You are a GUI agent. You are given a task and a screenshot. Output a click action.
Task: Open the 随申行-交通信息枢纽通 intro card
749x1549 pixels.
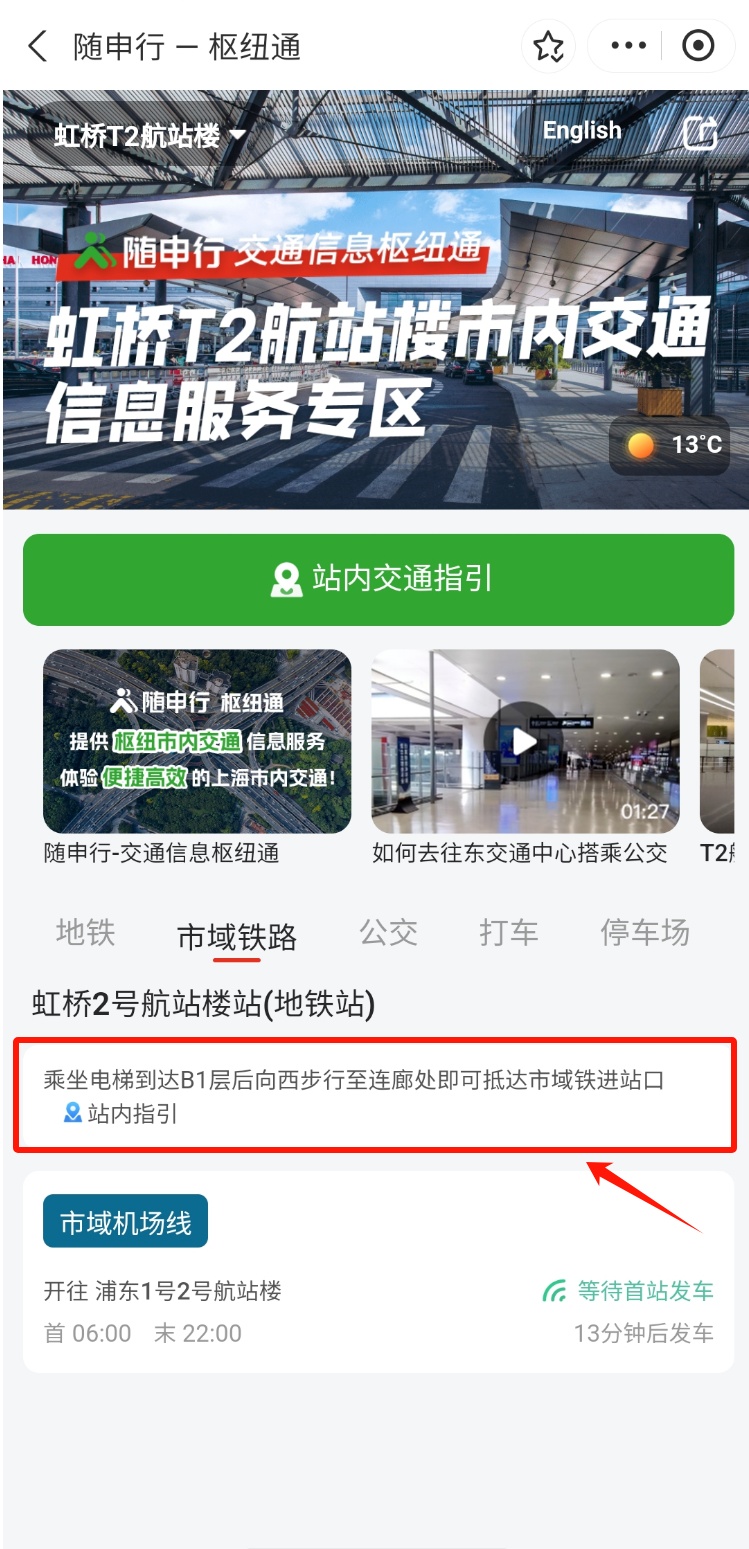[197, 742]
